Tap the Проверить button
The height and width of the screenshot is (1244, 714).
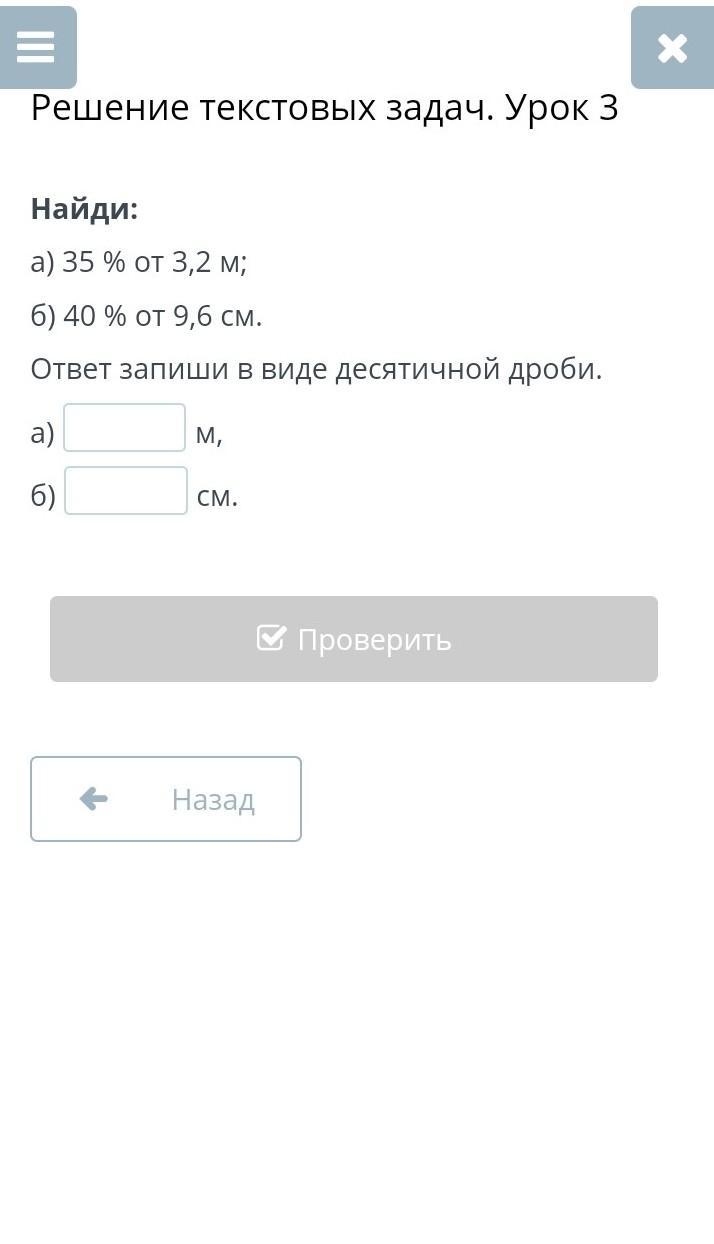pyautogui.click(x=354, y=639)
